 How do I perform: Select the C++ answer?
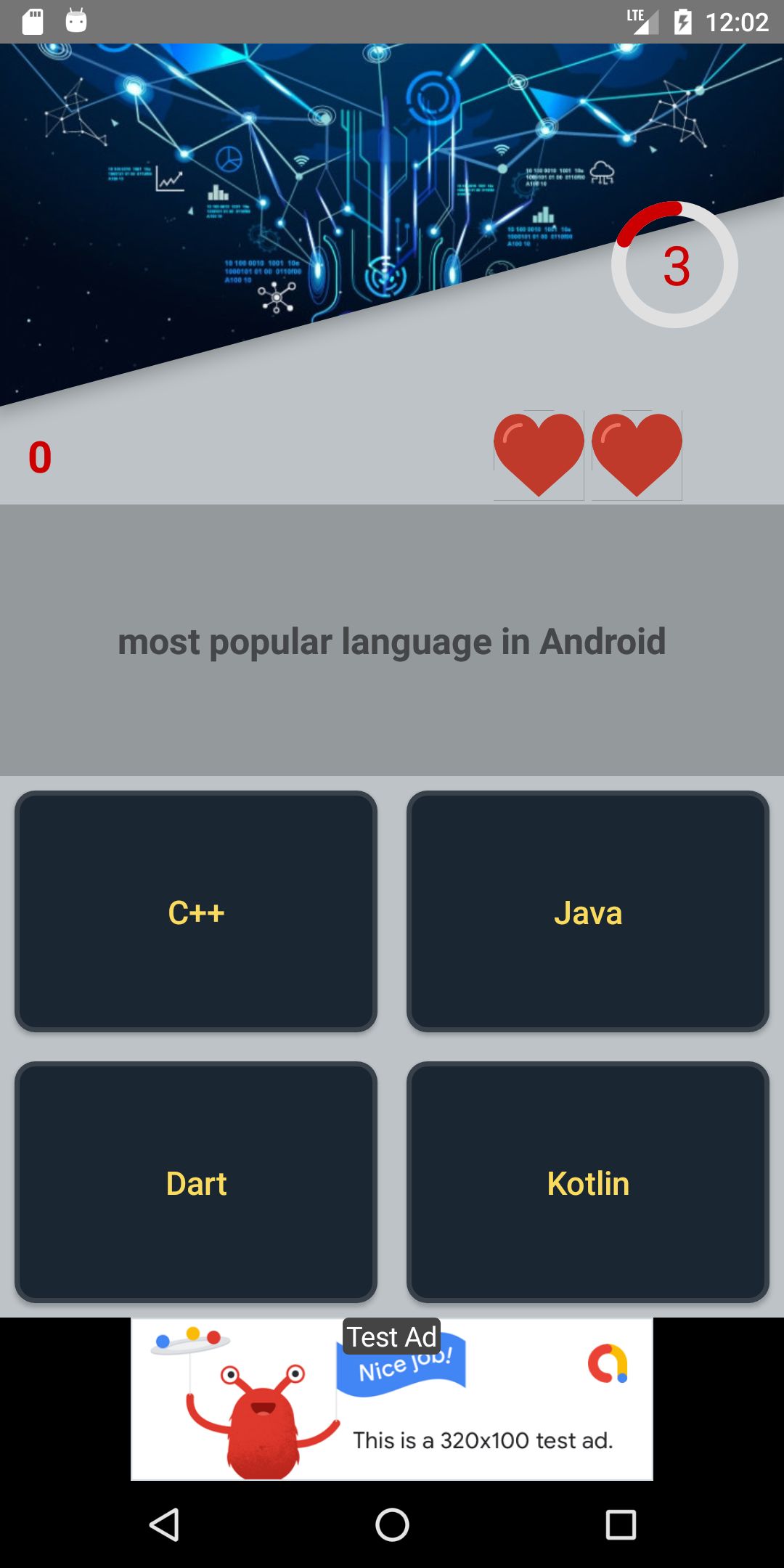[196, 911]
